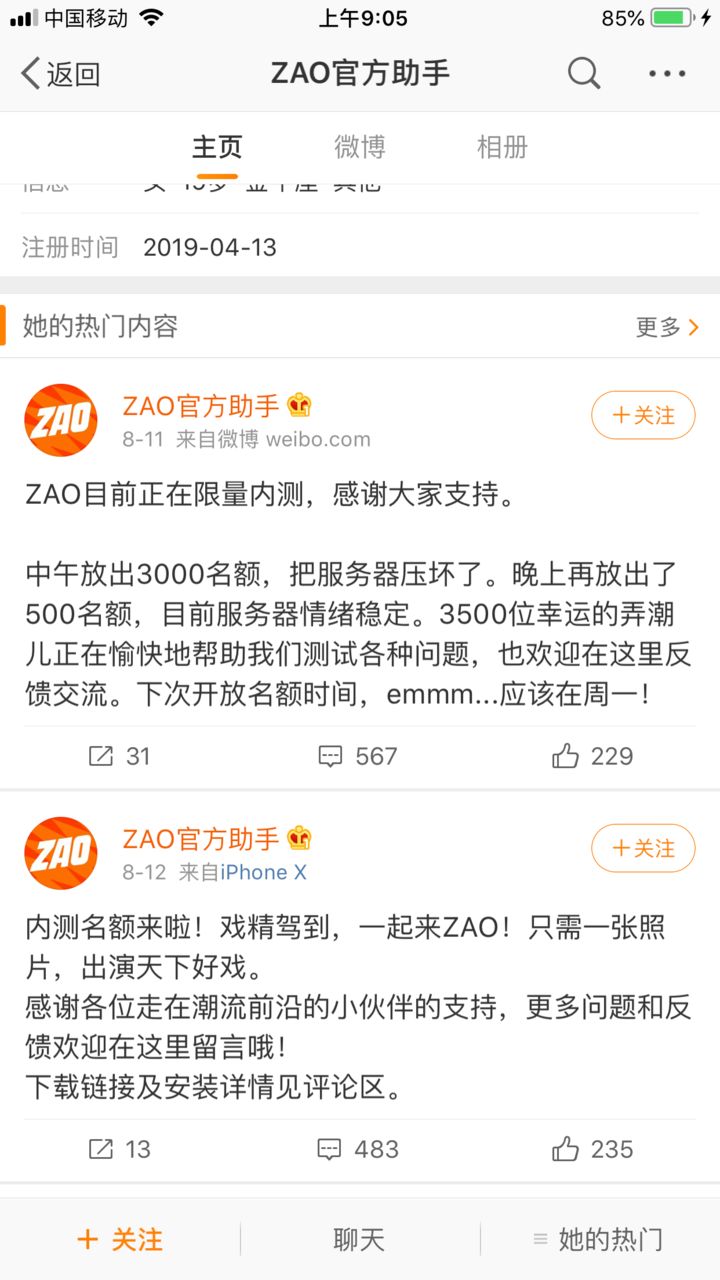Start a chat via 聊天
Screen dimensions: 720x1280
click(x=359, y=1240)
